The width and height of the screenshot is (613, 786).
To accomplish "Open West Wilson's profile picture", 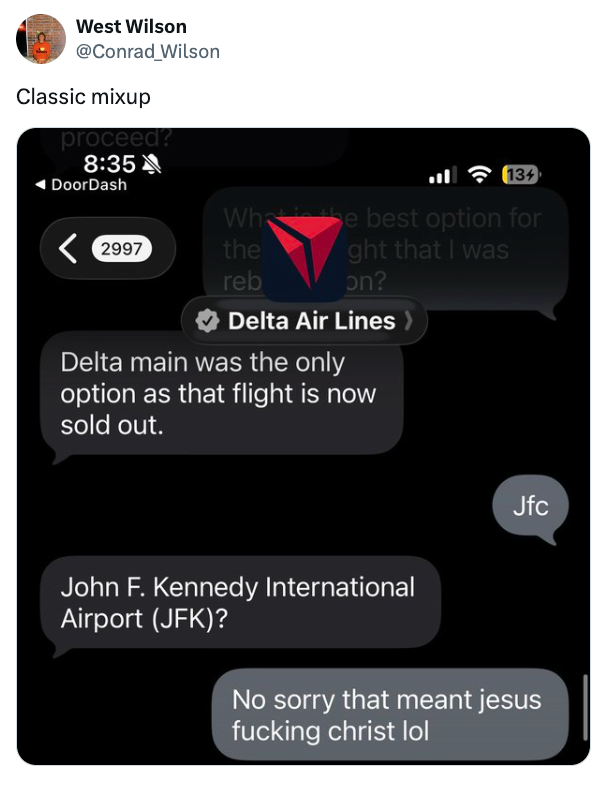I will pos(41,39).
